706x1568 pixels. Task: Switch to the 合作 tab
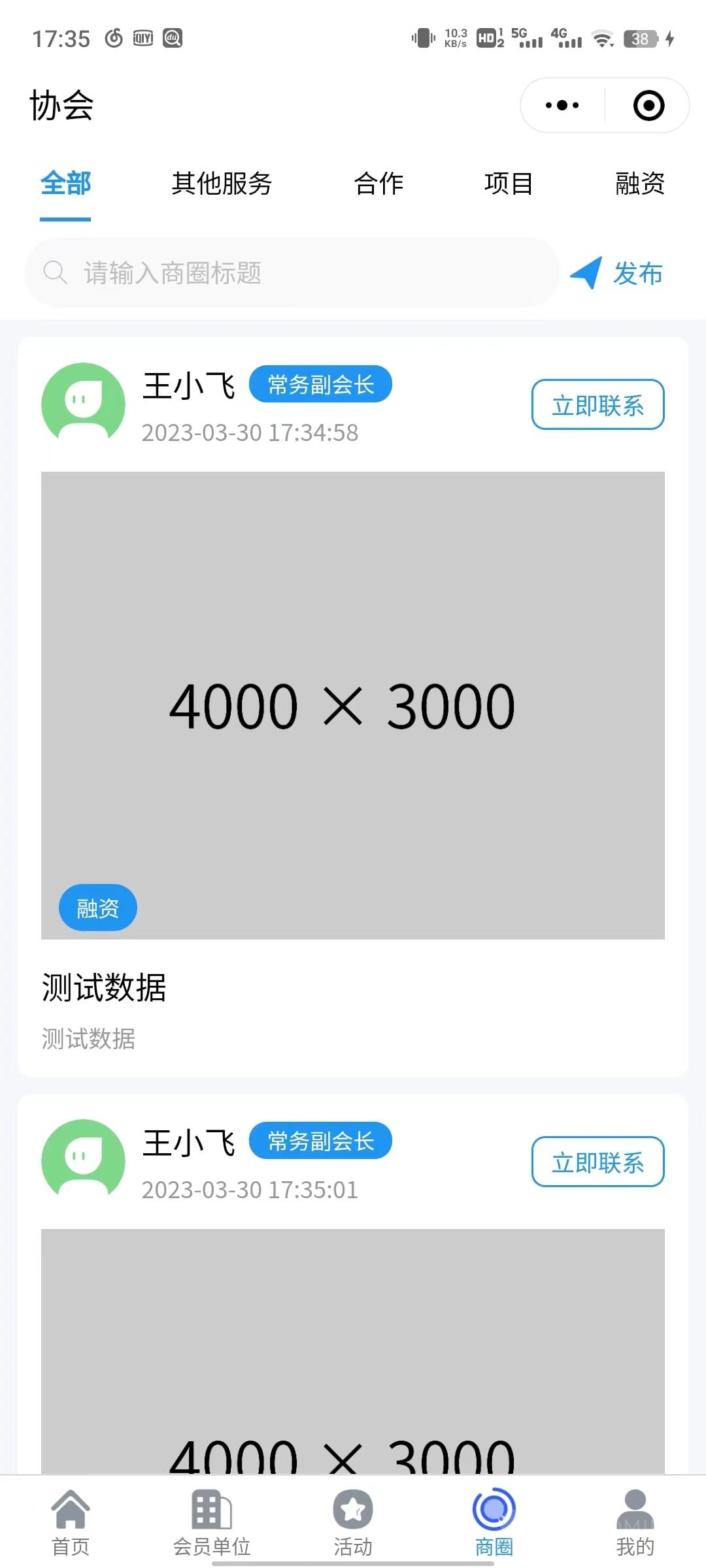378,184
